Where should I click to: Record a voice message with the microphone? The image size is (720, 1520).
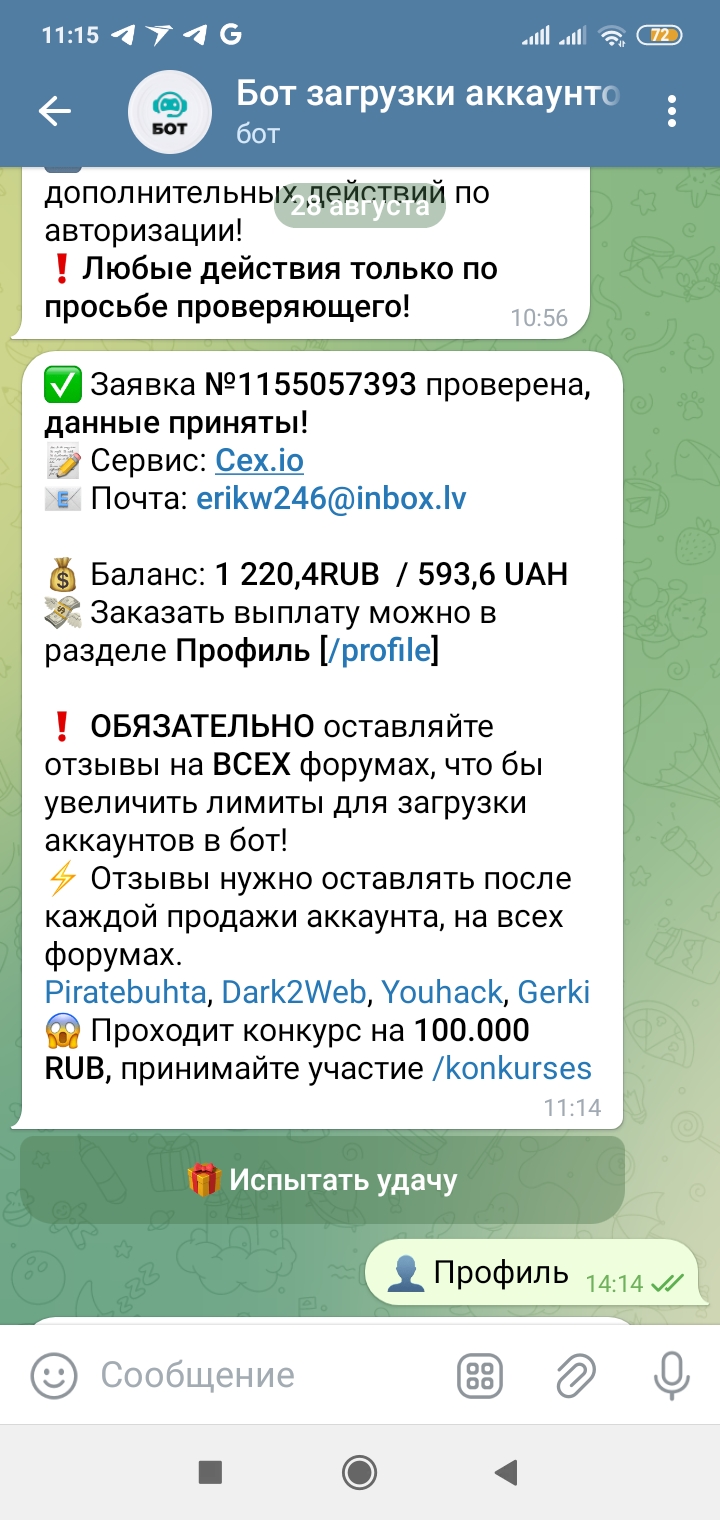[x=671, y=1375]
